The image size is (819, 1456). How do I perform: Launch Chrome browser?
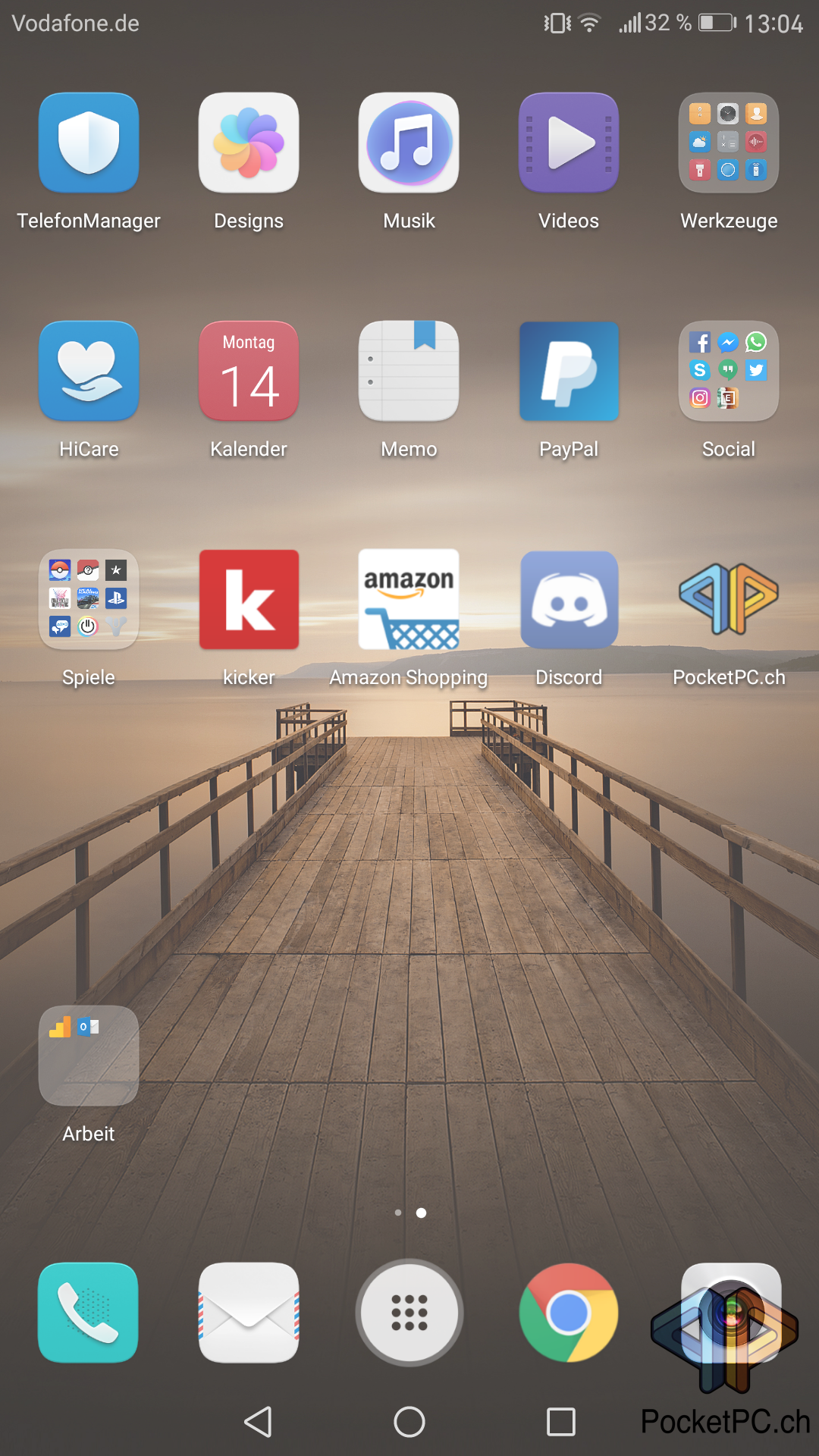569,1313
